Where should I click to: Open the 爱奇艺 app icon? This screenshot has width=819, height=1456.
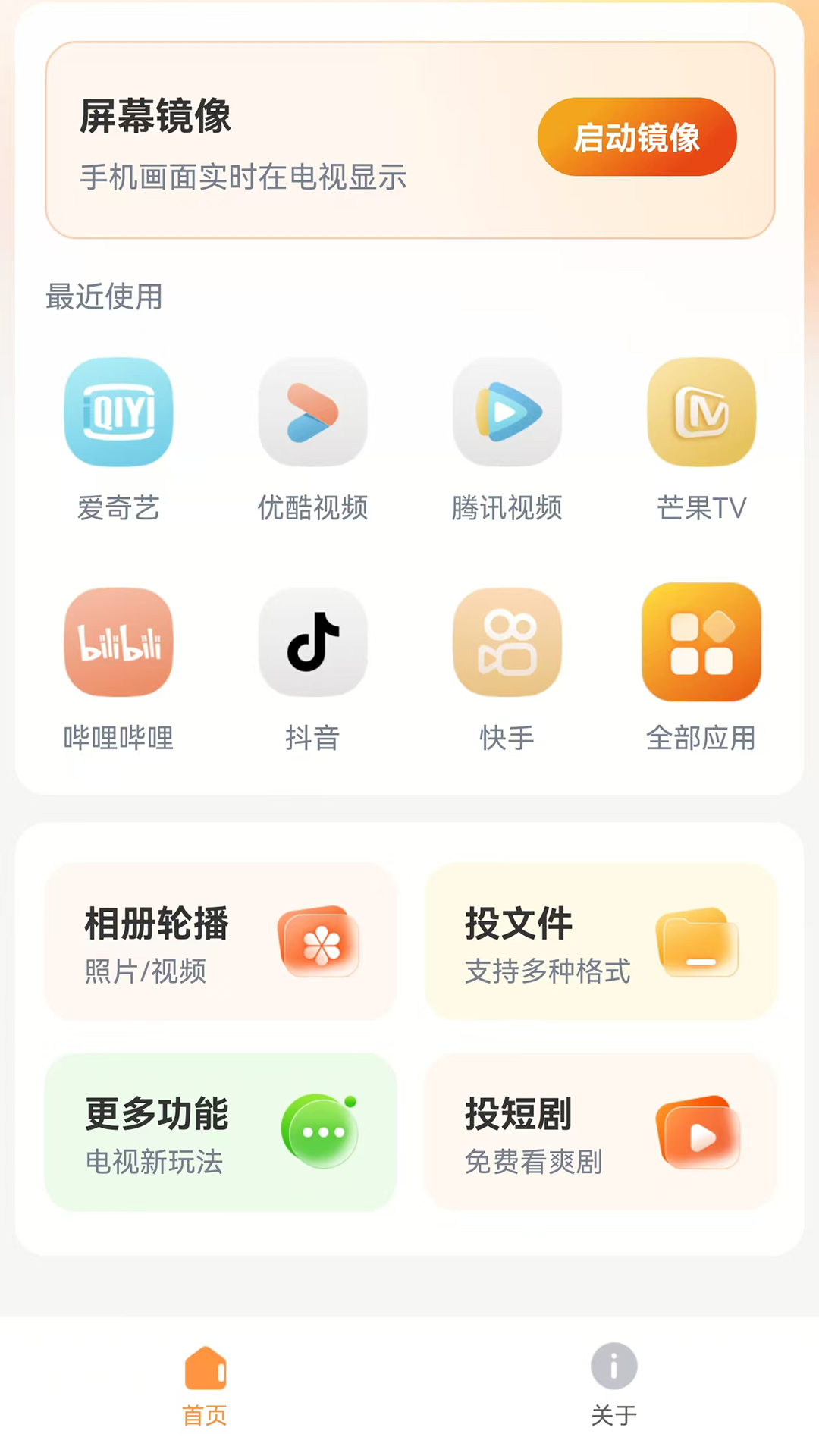(119, 412)
